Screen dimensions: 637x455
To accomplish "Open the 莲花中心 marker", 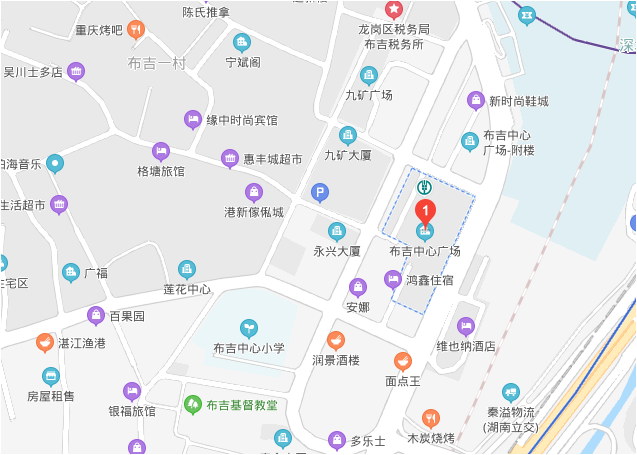I will pos(187,270).
